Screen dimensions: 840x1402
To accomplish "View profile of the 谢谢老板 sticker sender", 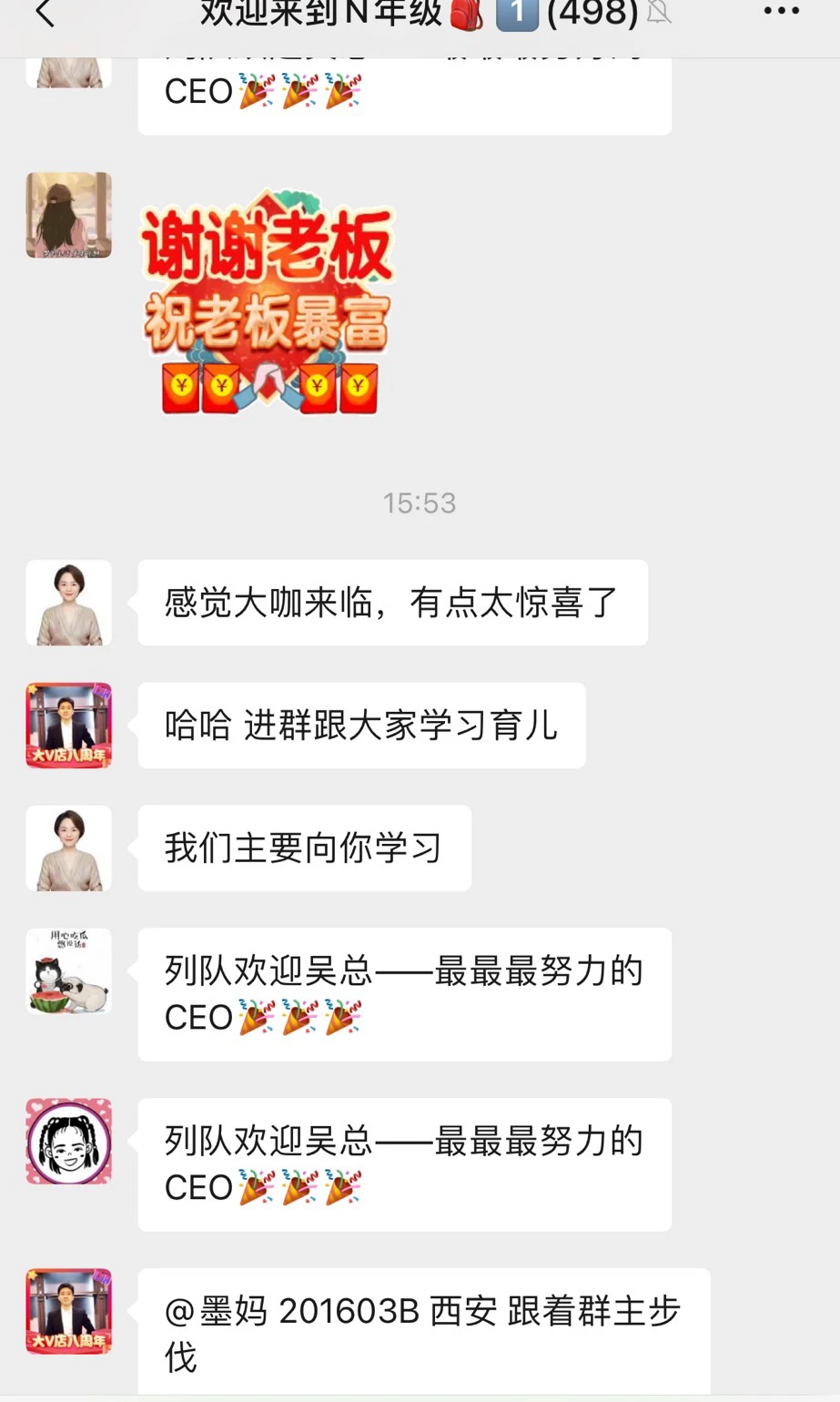I will [69, 216].
